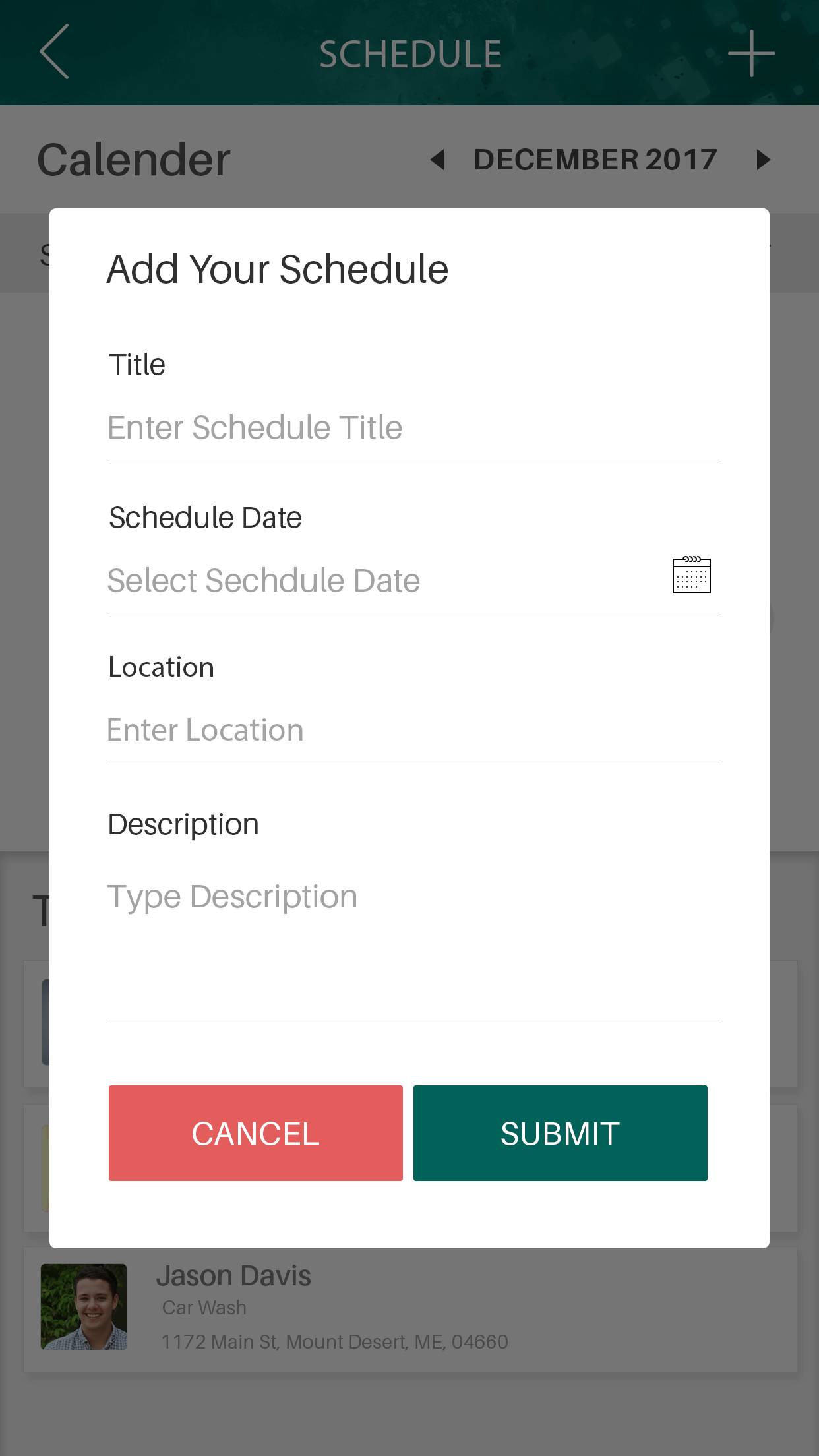Open the calendar date picker icon
The image size is (819, 1456).
point(691,575)
